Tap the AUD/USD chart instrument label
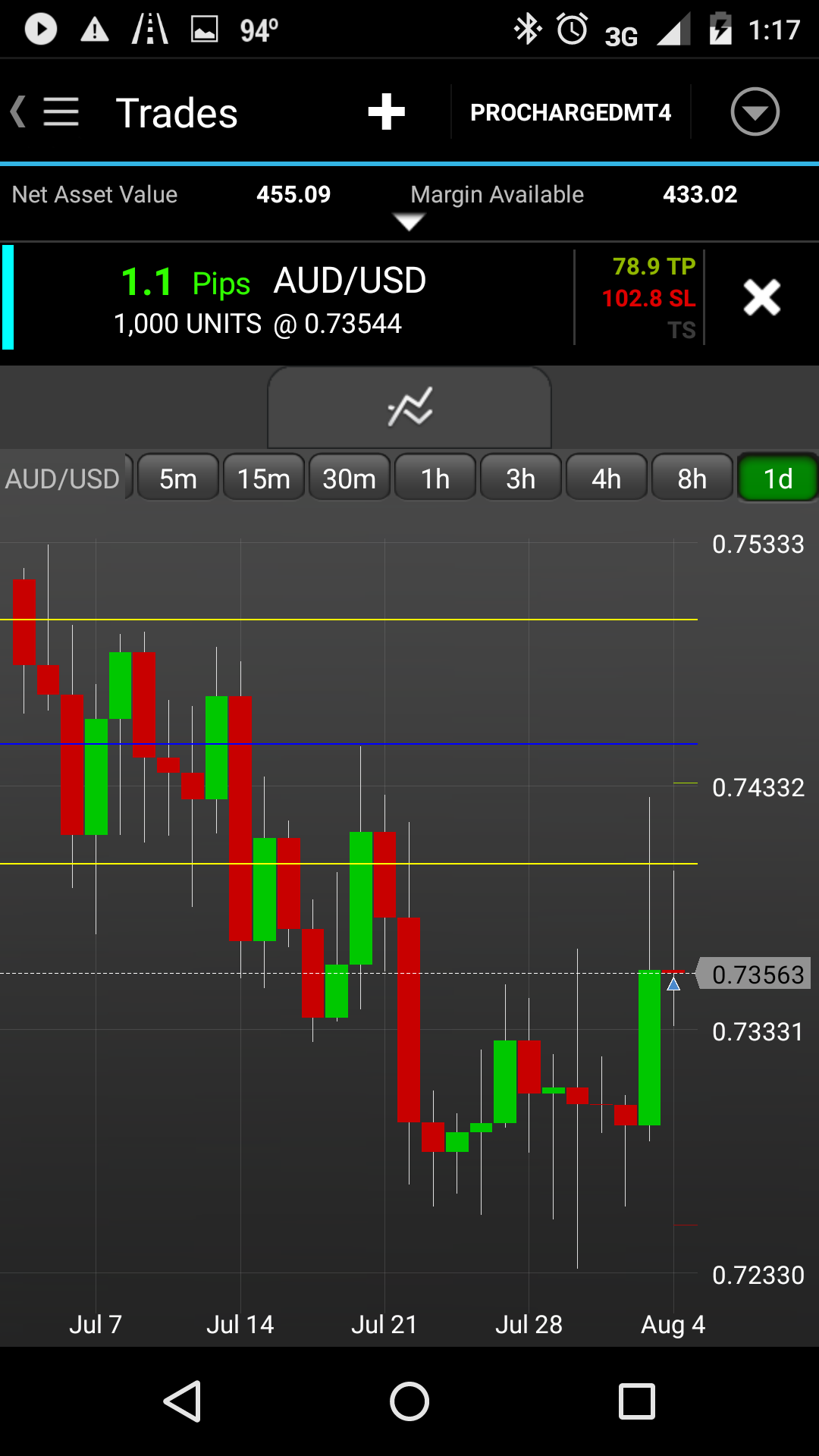819x1456 pixels. click(x=64, y=479)
